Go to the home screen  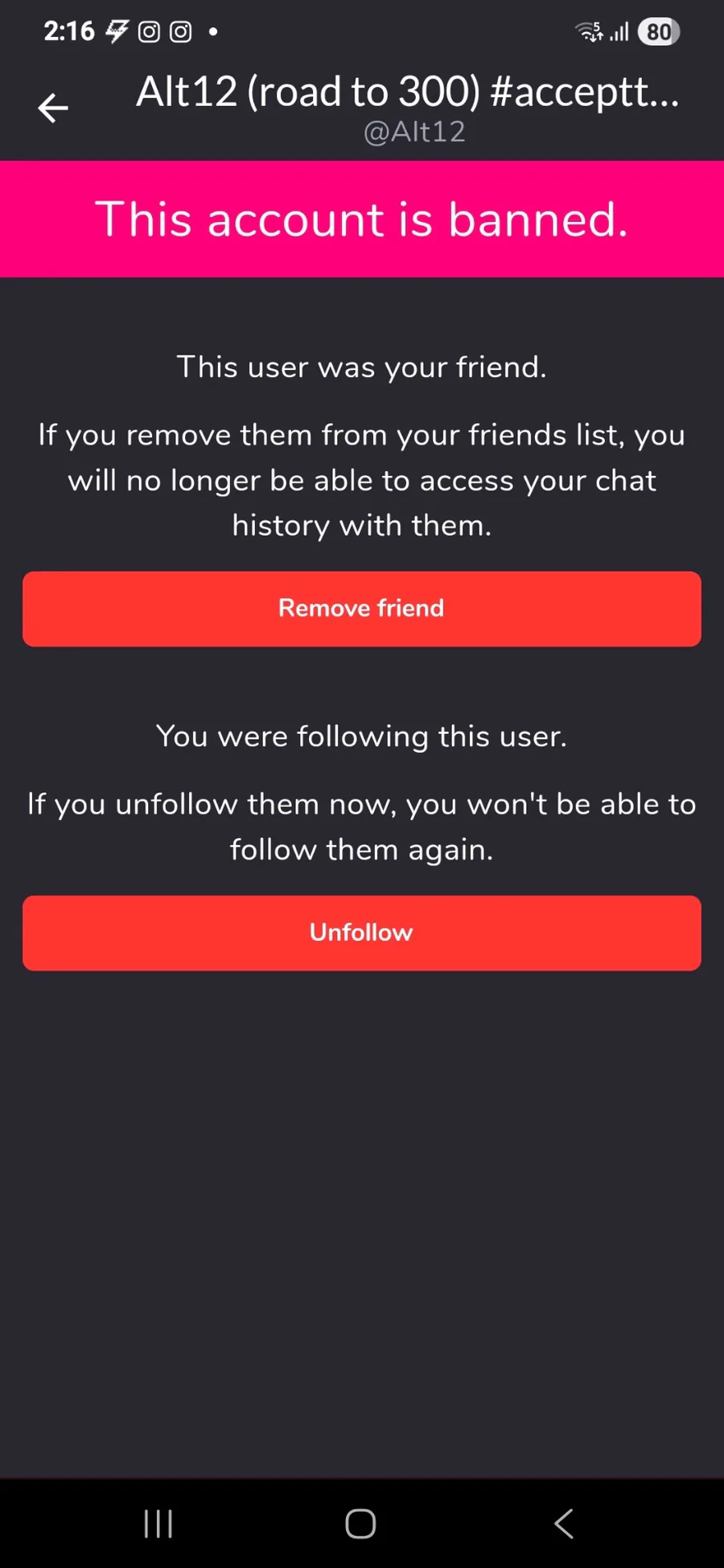[x=360, y=1524]
